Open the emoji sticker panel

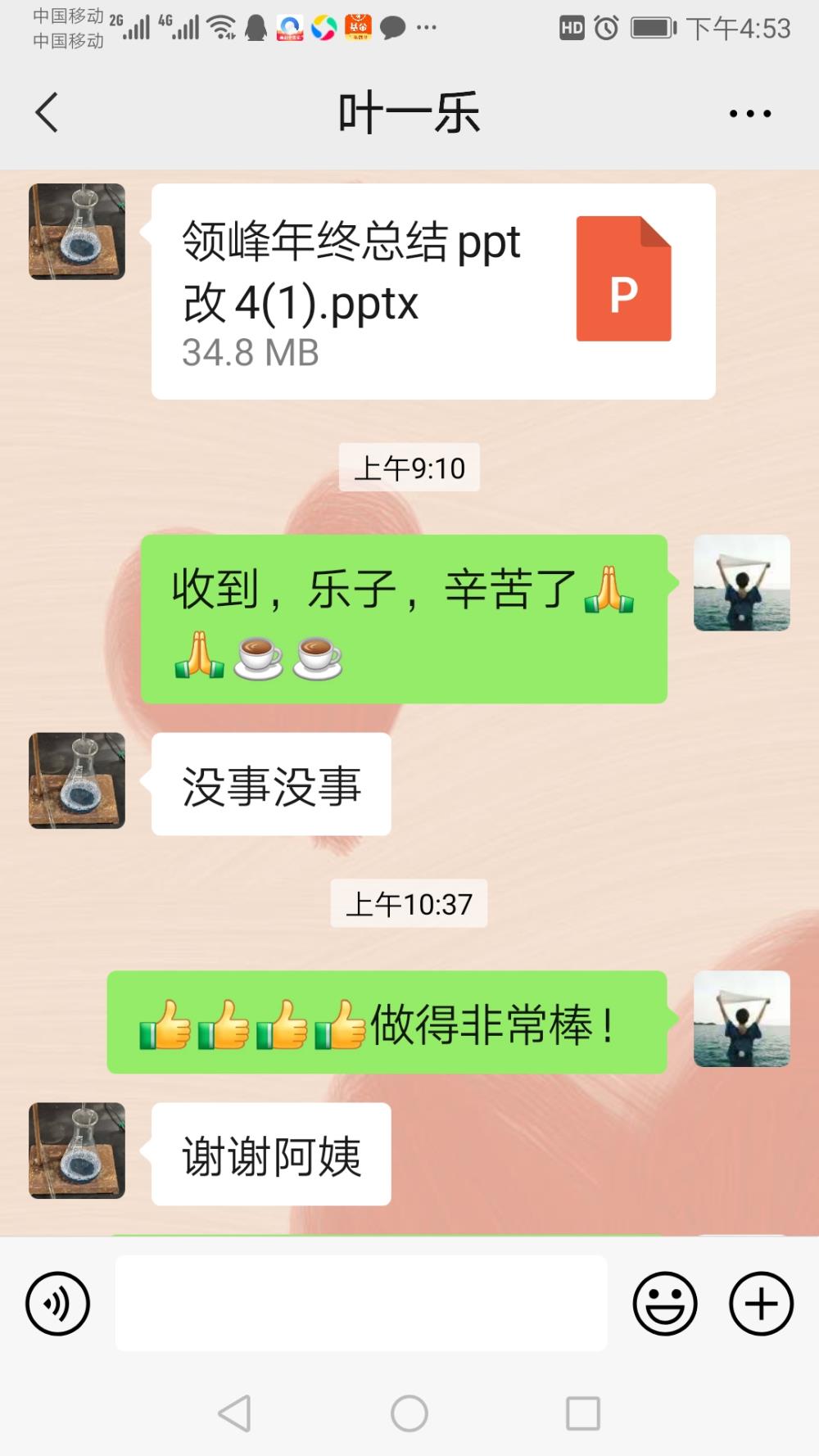(x=665, y=1303)
